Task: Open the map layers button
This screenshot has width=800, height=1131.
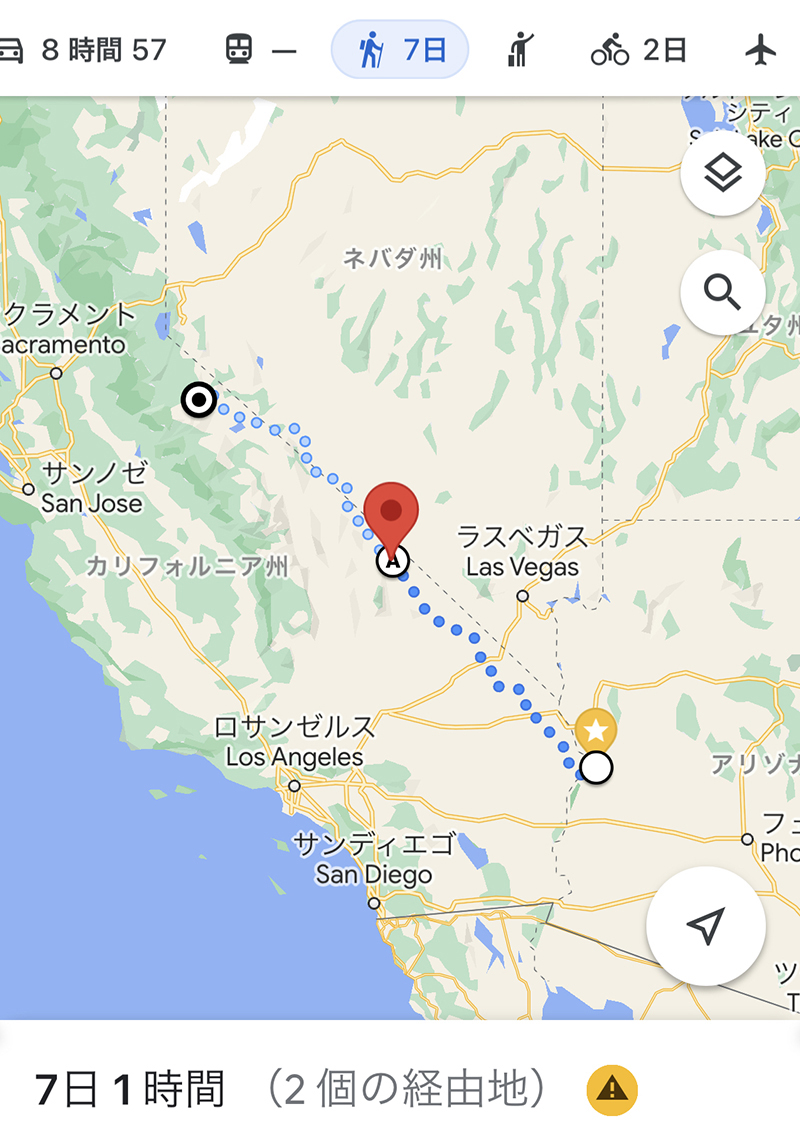Action: pyautogui.click(x=722, y=174)
